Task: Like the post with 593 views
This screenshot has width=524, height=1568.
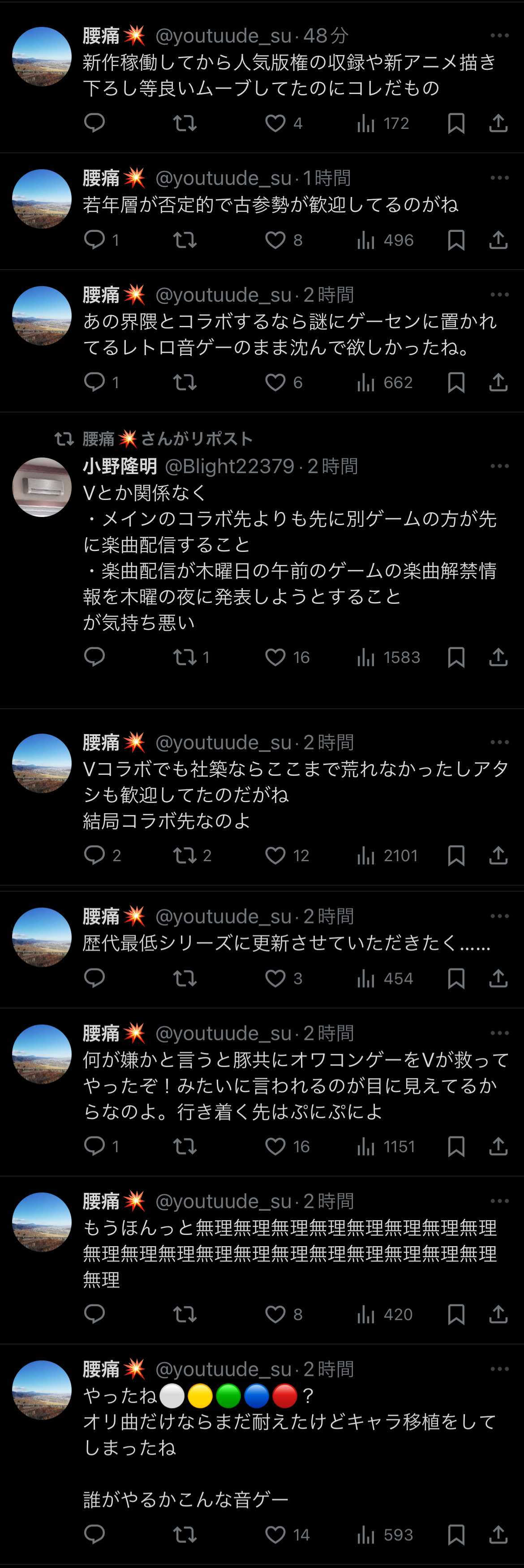Action: (275, 1534)
